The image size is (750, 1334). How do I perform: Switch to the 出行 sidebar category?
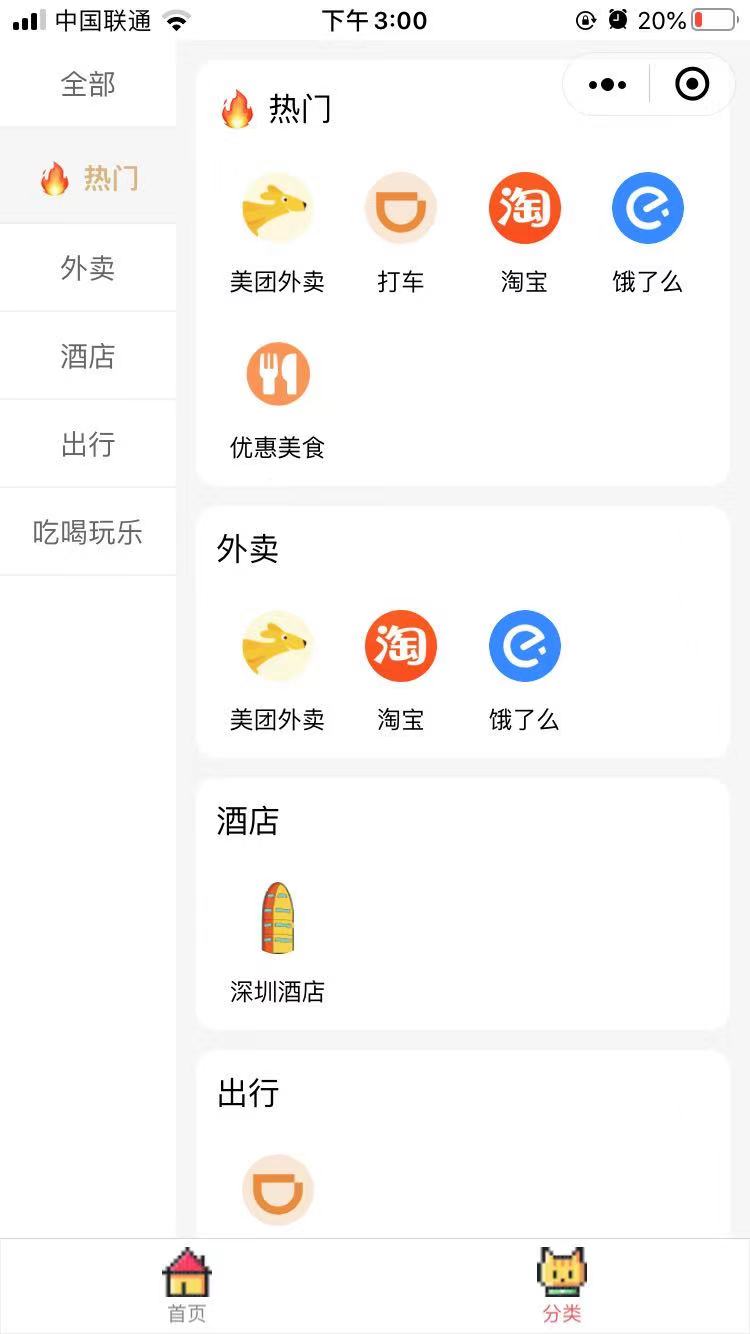88,444
